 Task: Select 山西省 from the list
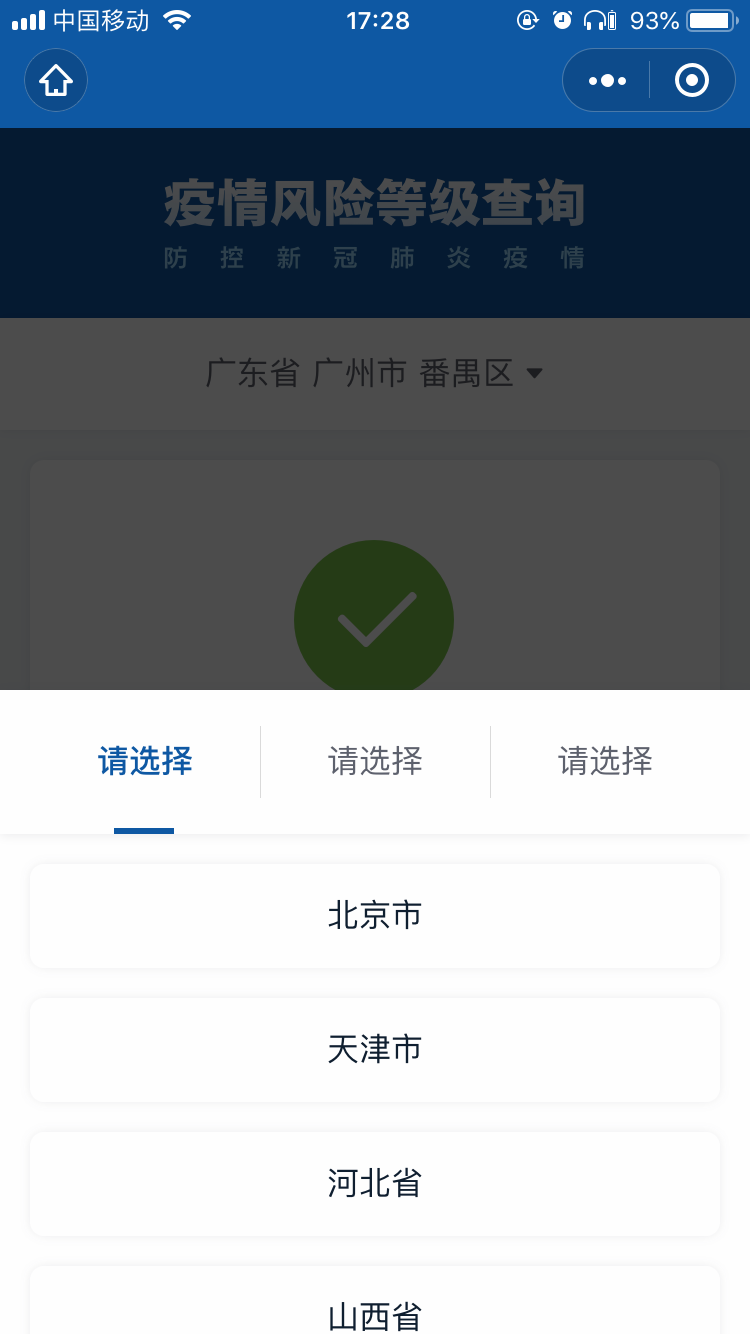click(x=375, y=1312)
